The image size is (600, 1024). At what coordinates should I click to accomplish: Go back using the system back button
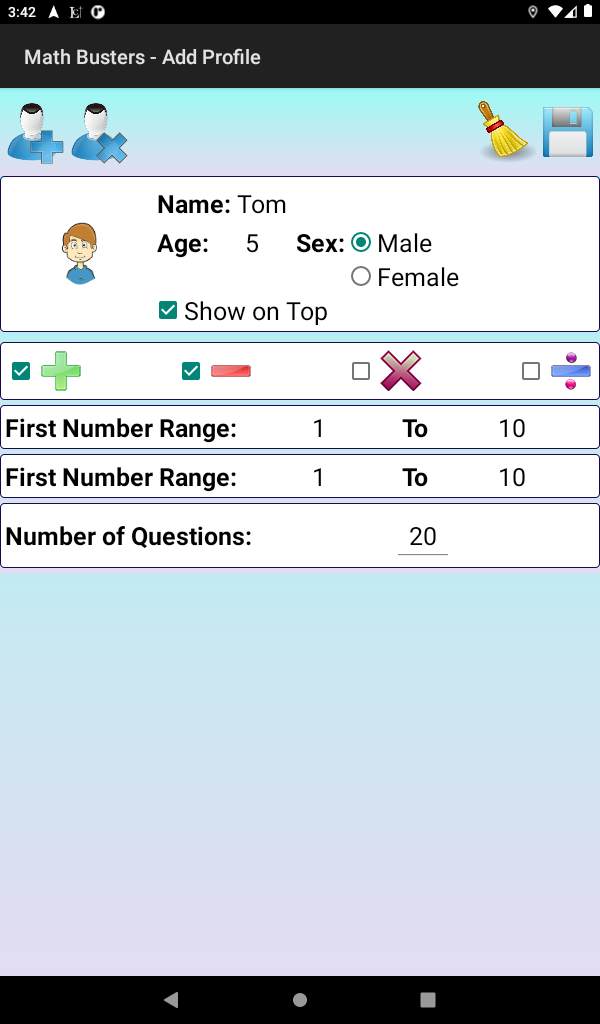[x=171, y=999]
